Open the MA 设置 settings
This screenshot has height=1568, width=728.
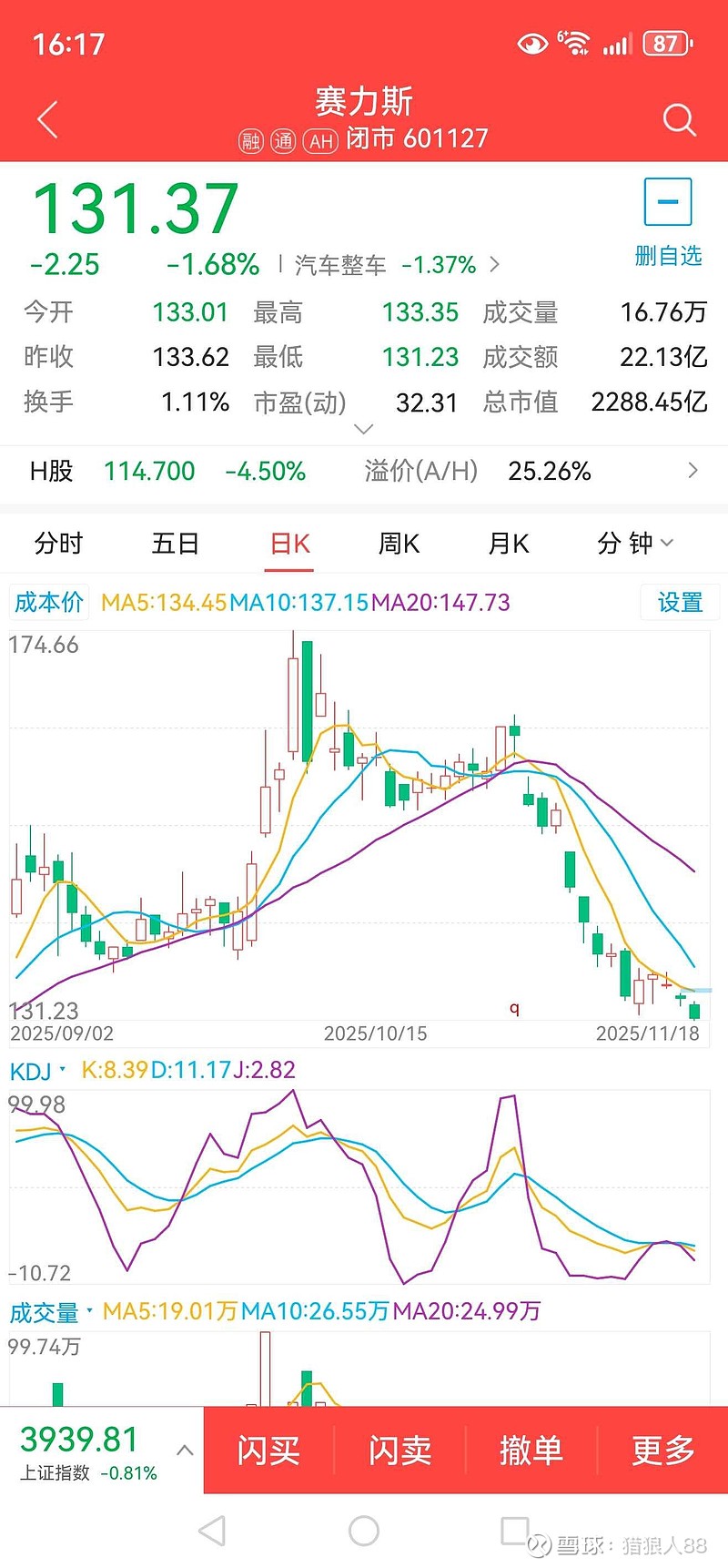click(680, 603)
